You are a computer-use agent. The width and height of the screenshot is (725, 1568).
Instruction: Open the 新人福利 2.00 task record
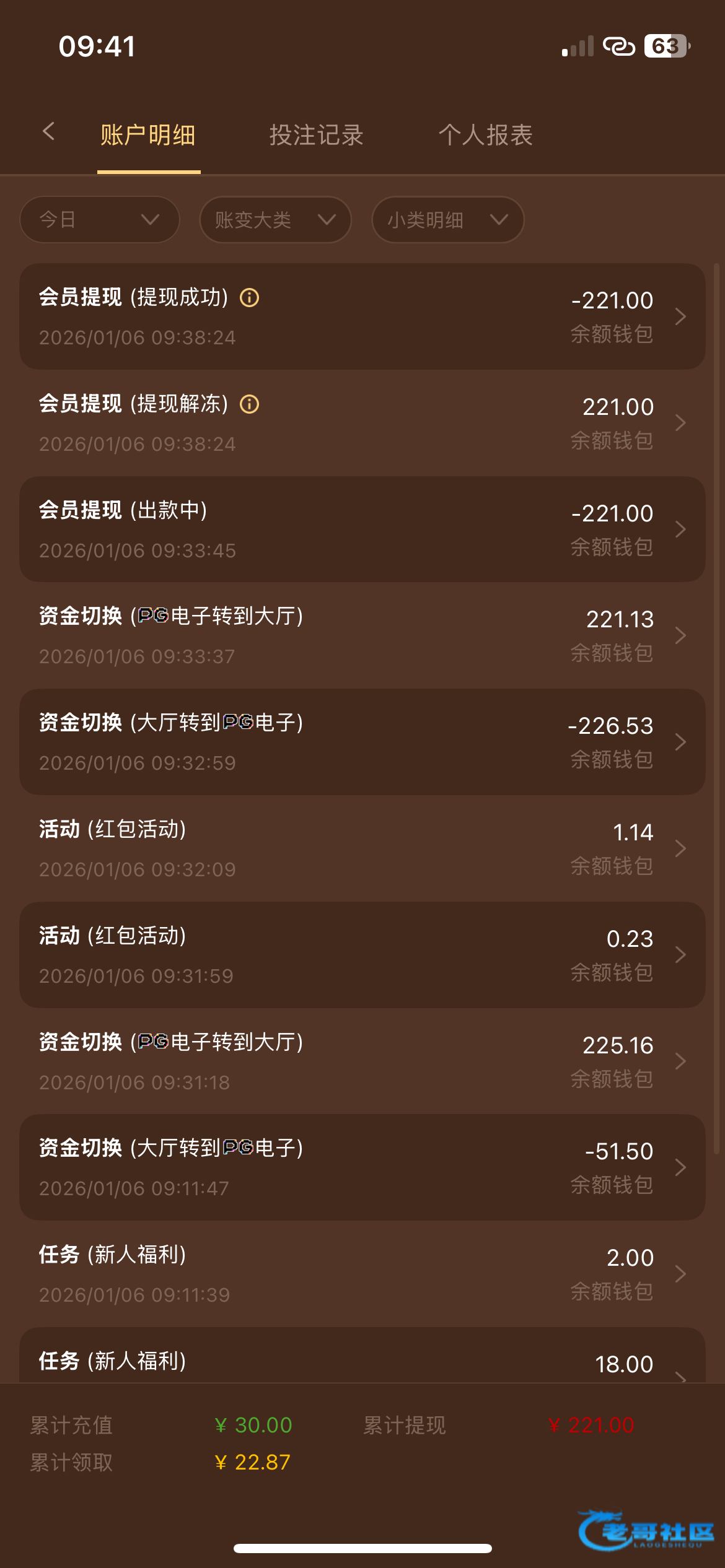362,1274
